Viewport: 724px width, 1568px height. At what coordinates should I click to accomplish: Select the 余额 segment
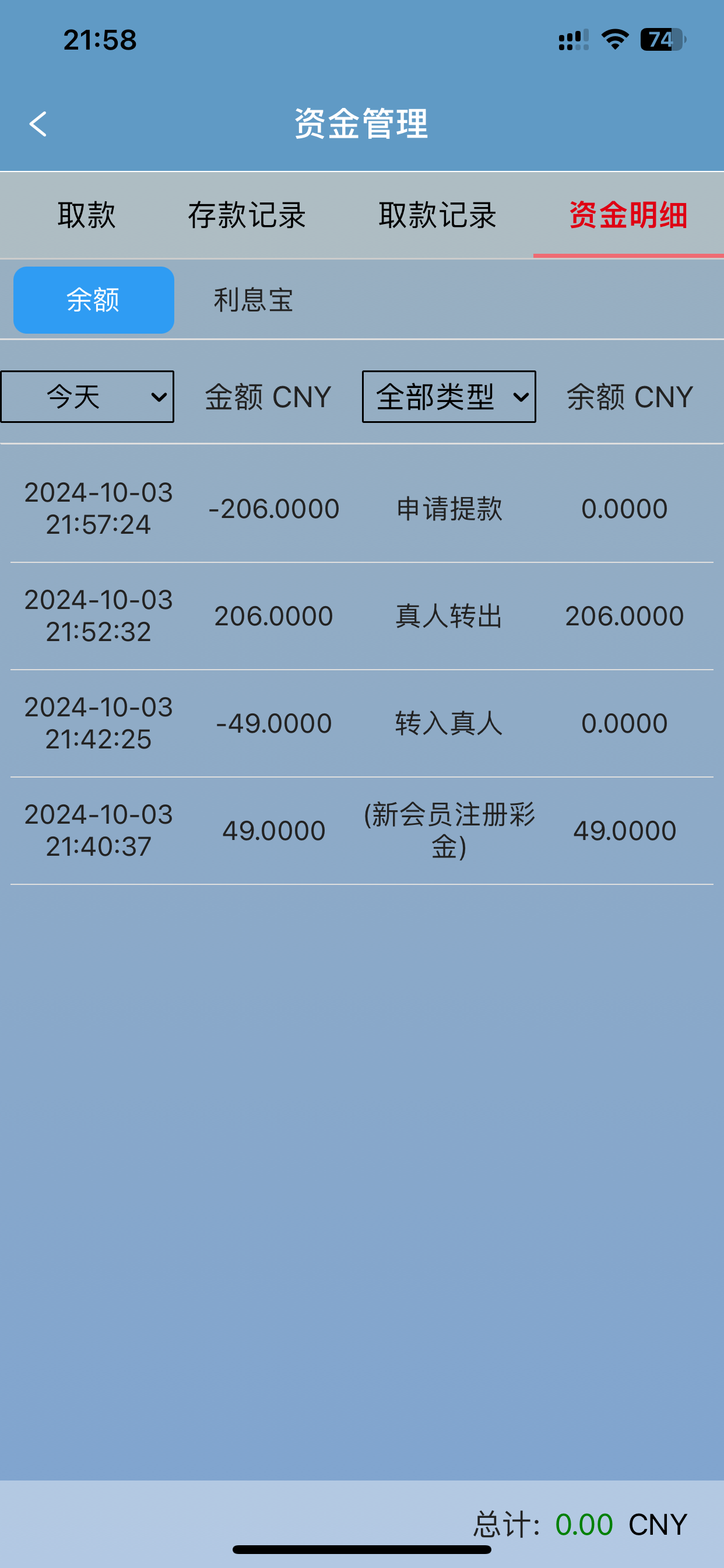click(x=94, y=300)
